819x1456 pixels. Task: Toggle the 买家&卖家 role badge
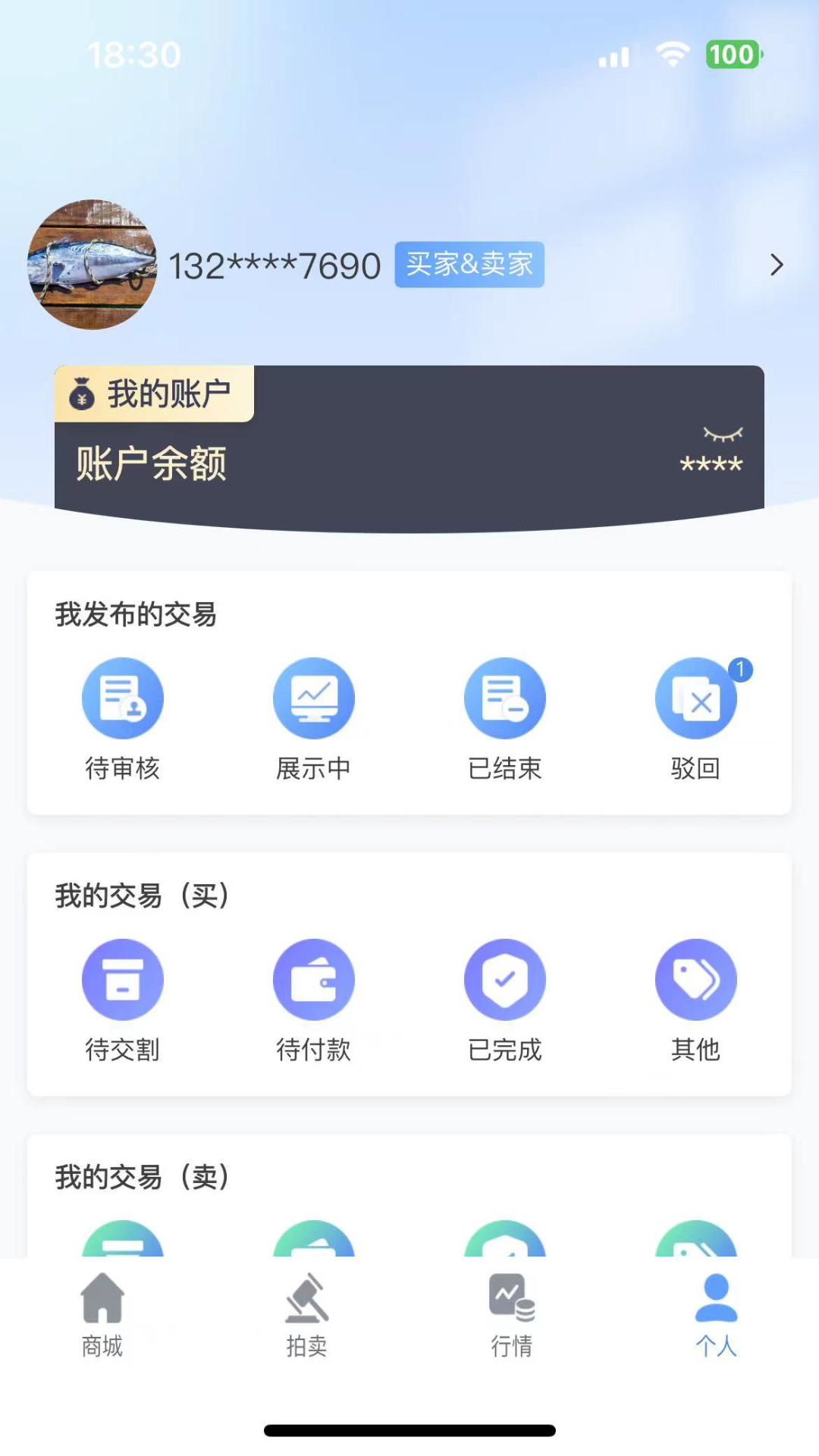(x=469, y=265)
